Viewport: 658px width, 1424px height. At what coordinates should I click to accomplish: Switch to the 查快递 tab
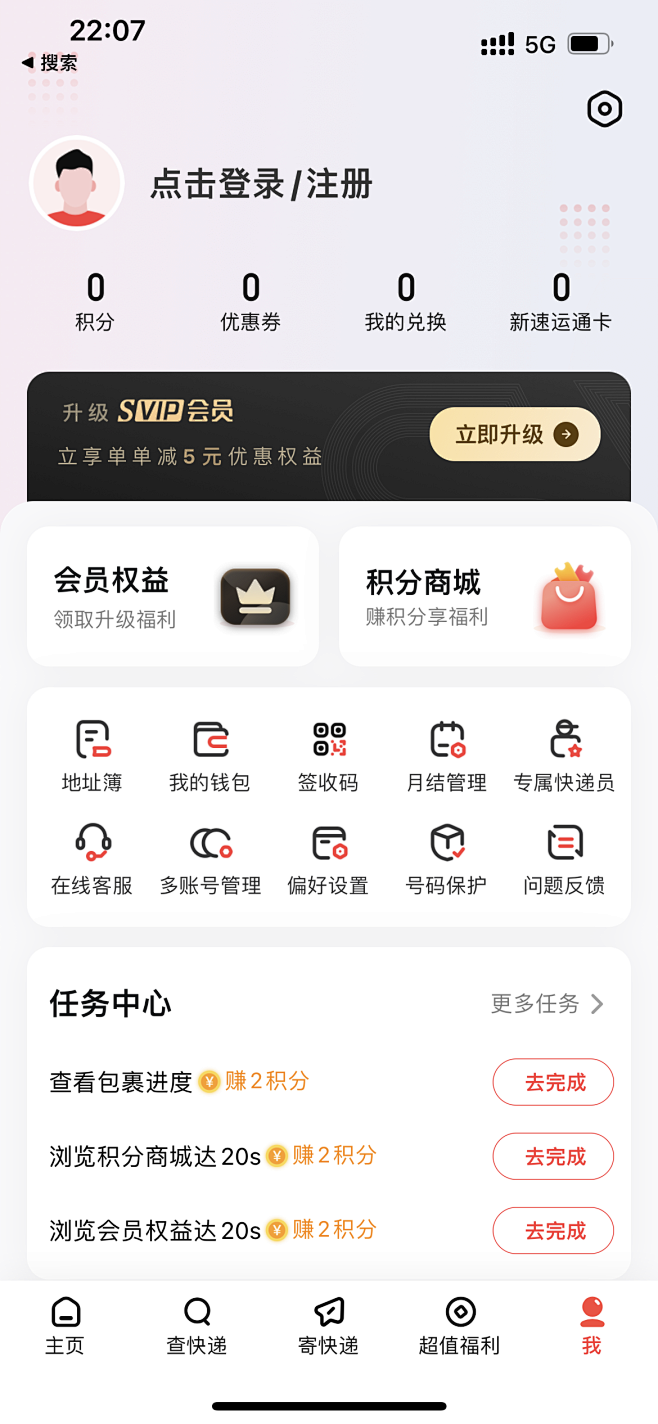click(197, 1326)
